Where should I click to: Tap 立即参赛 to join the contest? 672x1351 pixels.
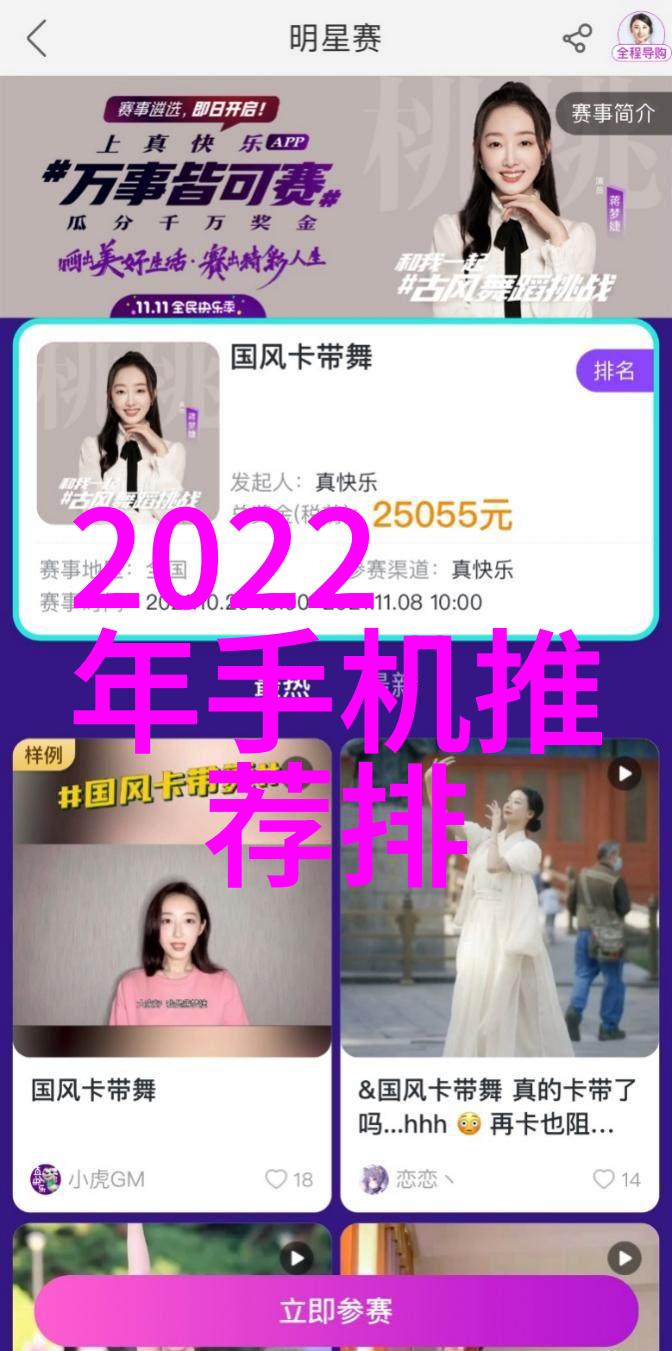click(x=336, y=1310)
